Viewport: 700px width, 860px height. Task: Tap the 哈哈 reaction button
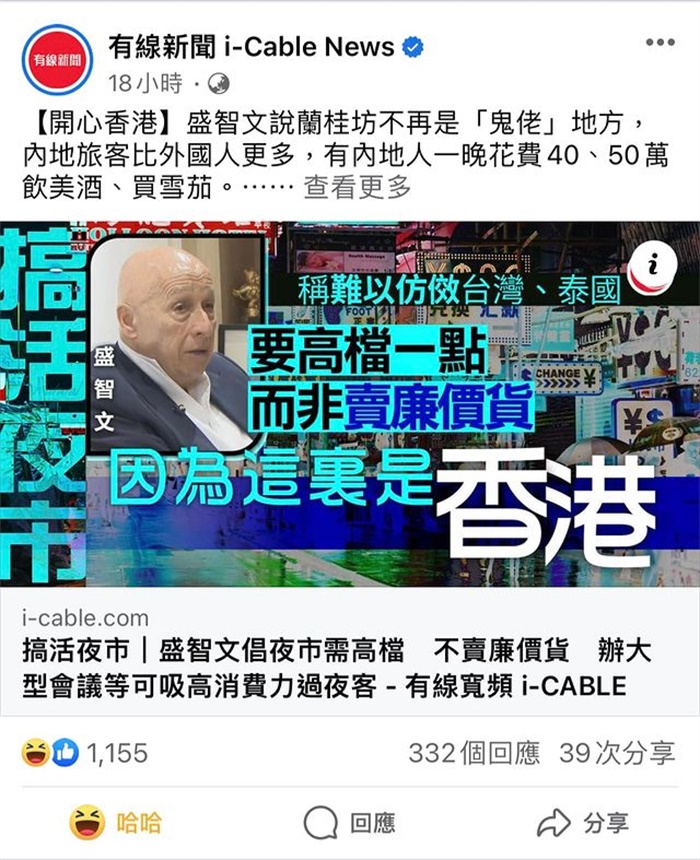tap(116, 823)
